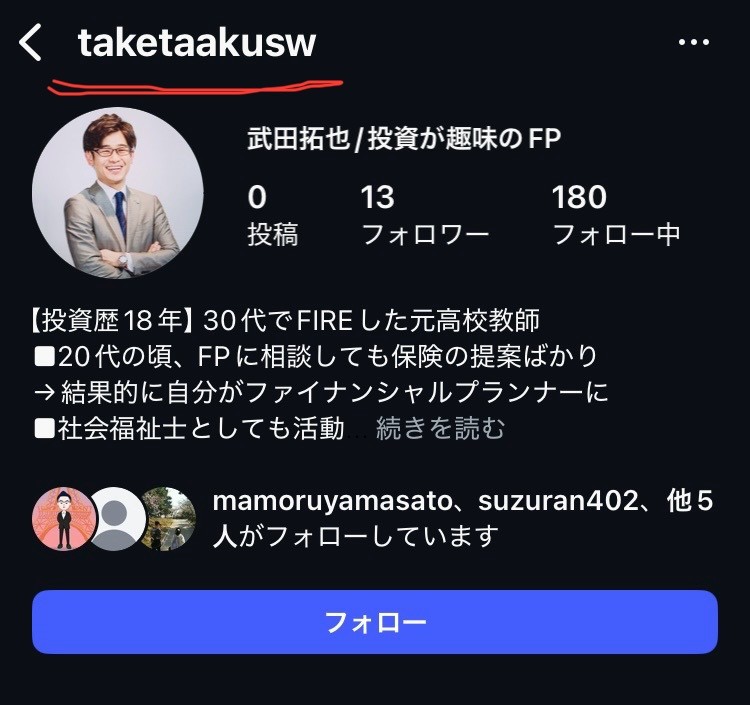The height and width of the screenshot is (705, 750).
Task: View the profile picture of 武田拓也
Action: coord(118,193)
